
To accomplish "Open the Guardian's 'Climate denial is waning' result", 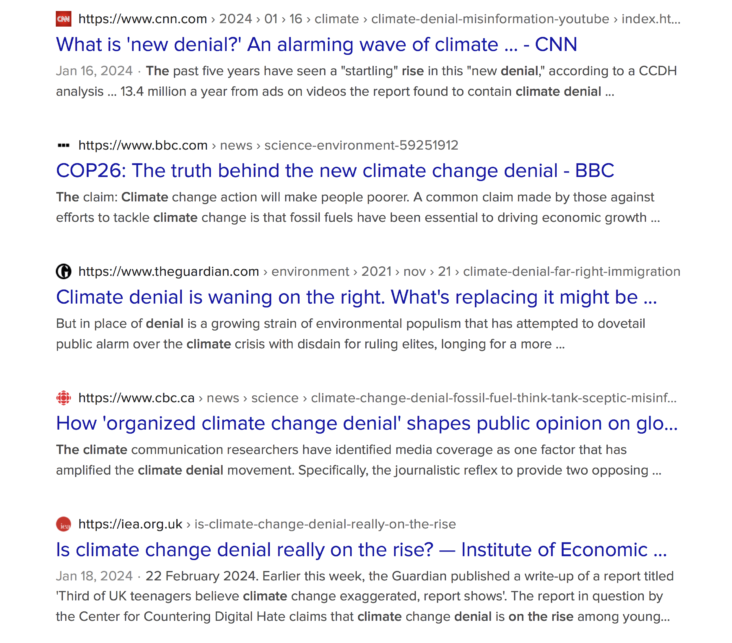I will point(356,297).
